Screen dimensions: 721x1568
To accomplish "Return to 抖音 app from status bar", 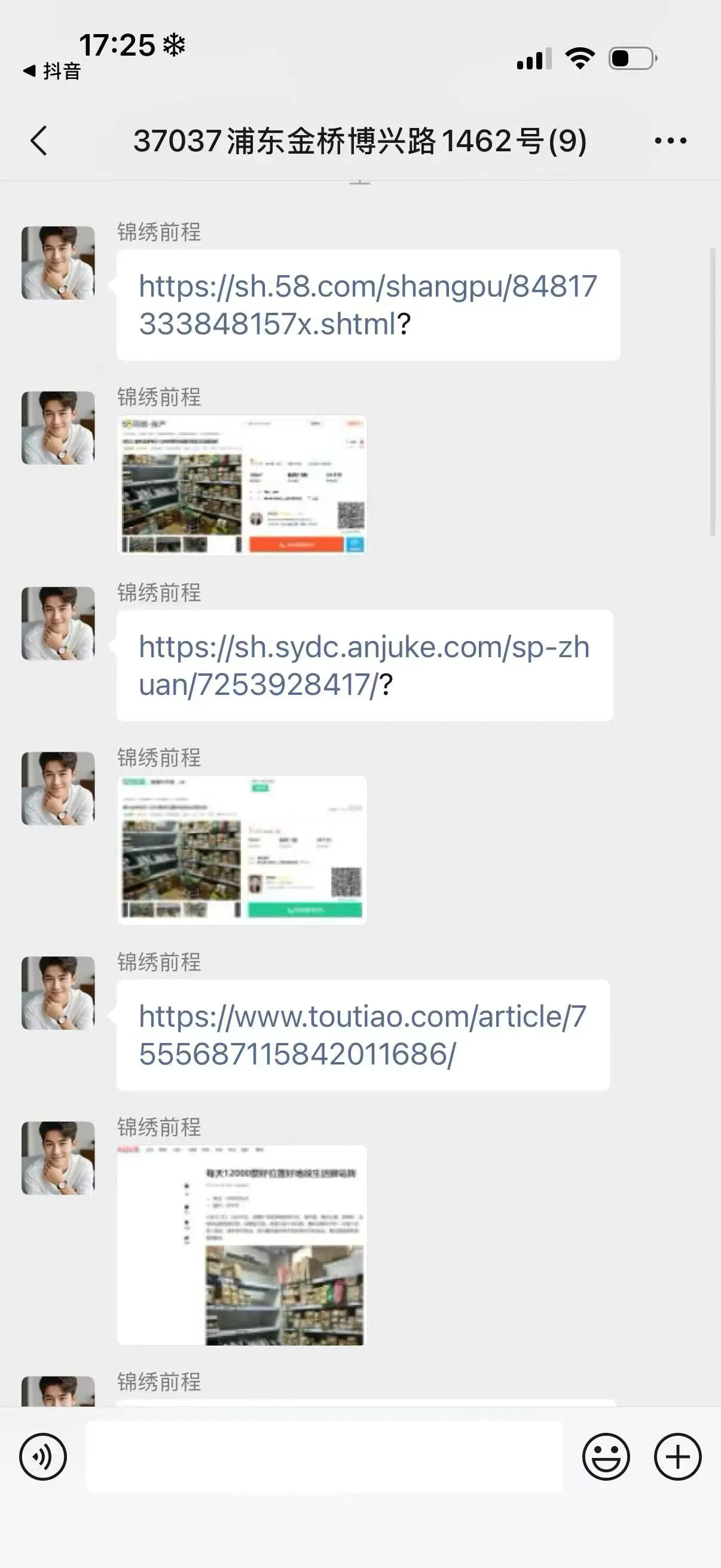I will 53,71.
